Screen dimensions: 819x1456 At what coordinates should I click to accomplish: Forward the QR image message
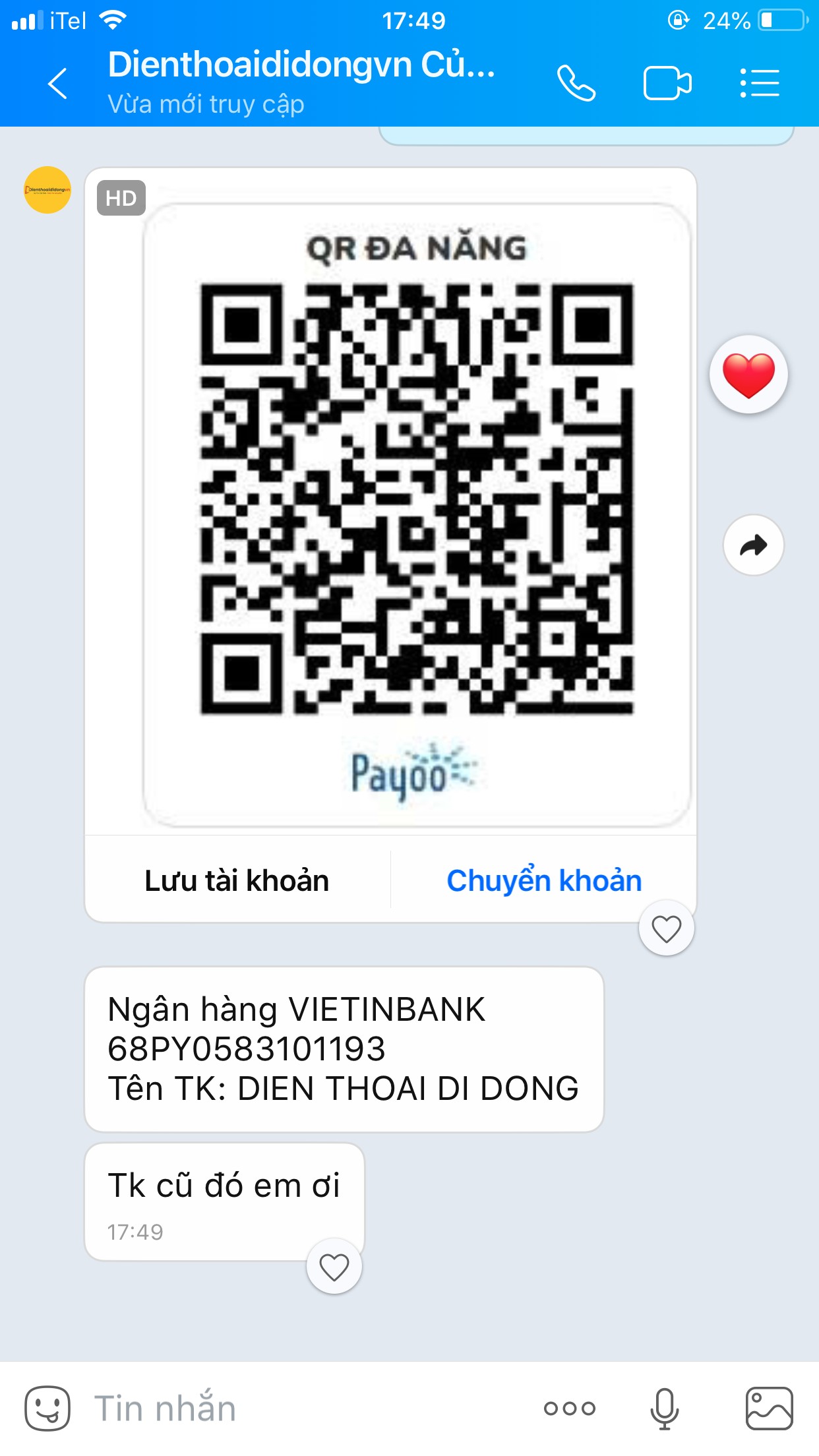(x=753, y=545)
